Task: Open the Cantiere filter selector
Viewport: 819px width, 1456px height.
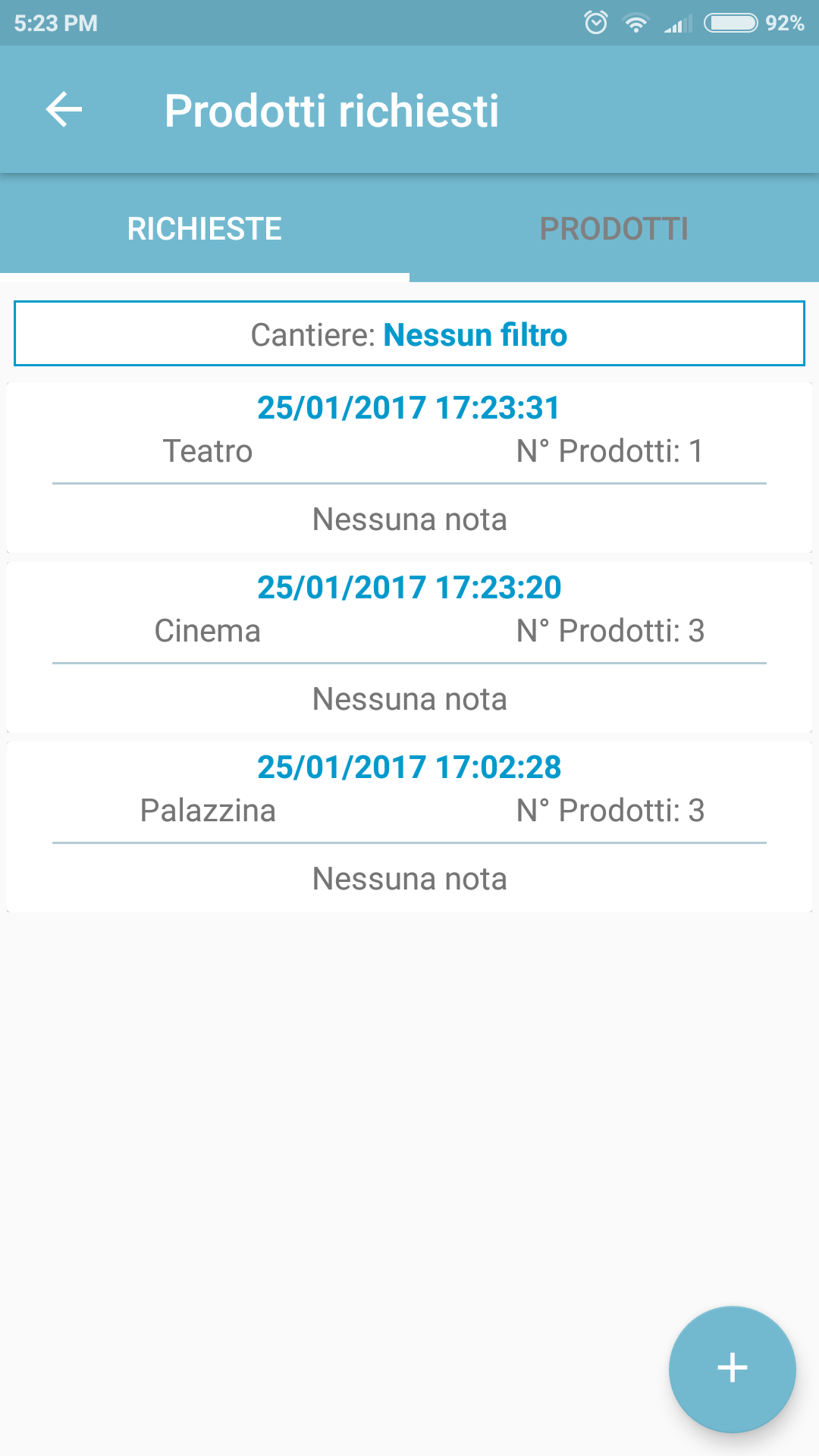Action: [x=409, y=334]
